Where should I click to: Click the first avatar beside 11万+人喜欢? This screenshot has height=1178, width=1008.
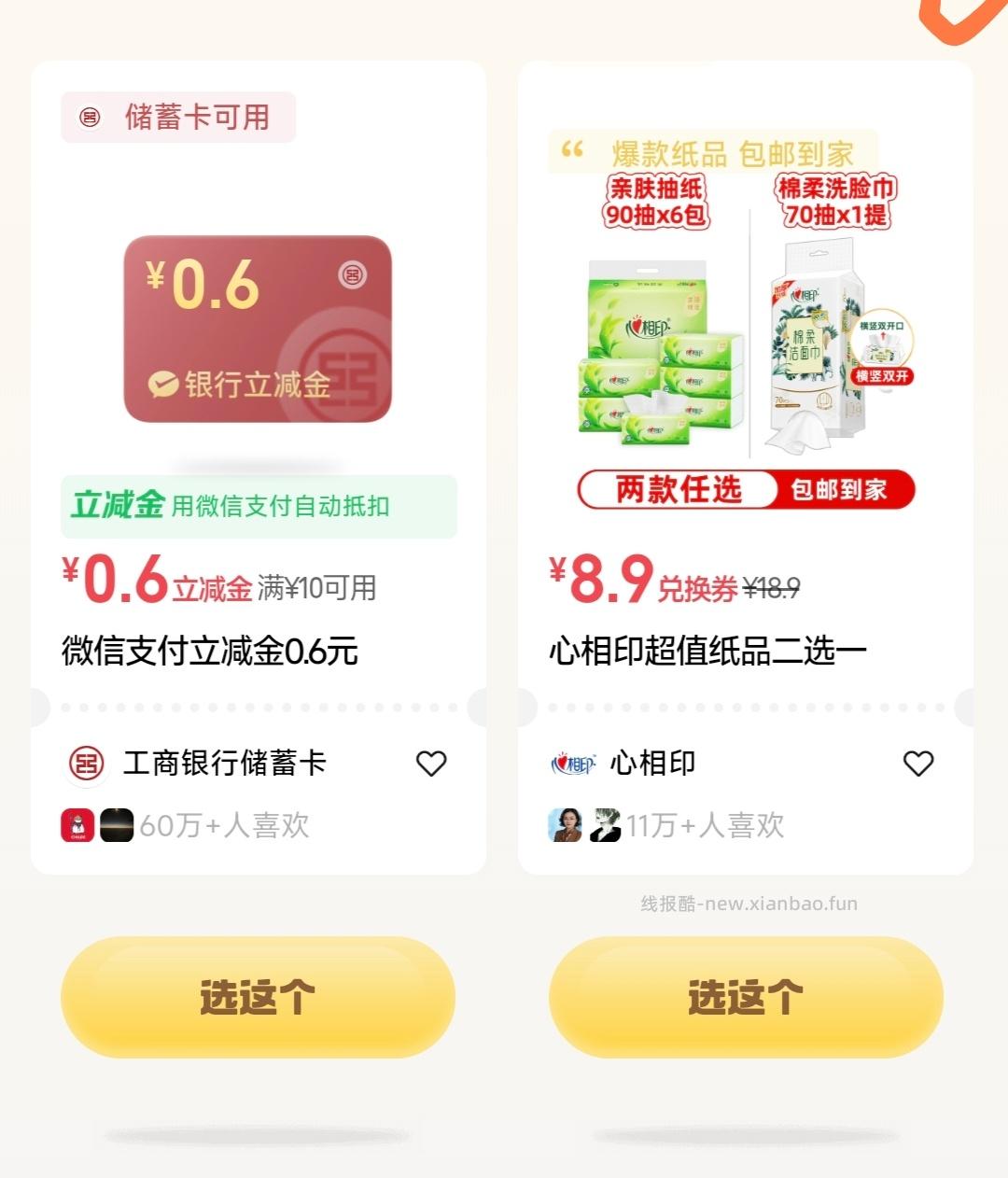pos(564,825)
